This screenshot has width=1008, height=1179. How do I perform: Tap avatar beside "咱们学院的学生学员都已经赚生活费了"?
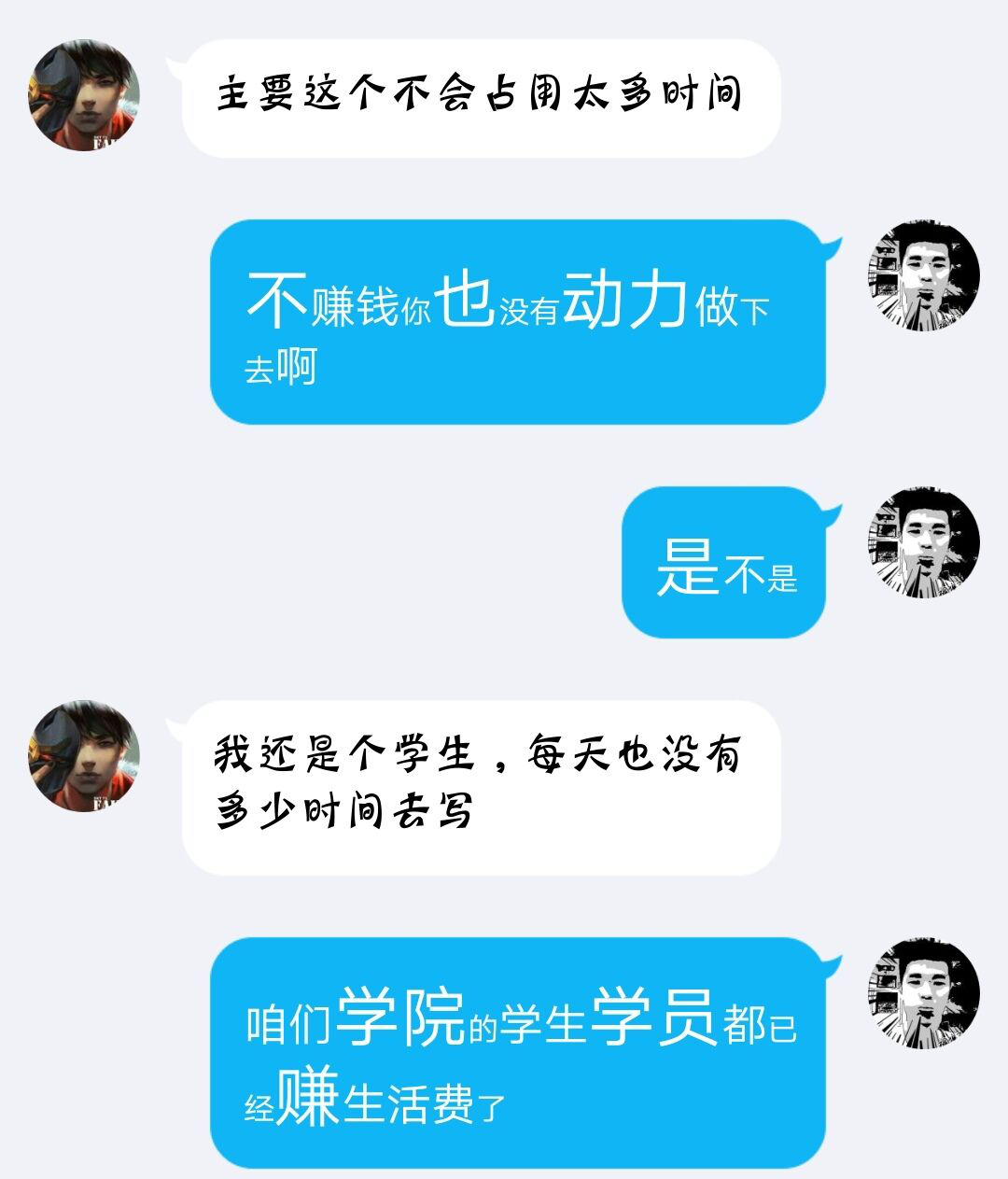pyautogui.click(x=924, y=993)
